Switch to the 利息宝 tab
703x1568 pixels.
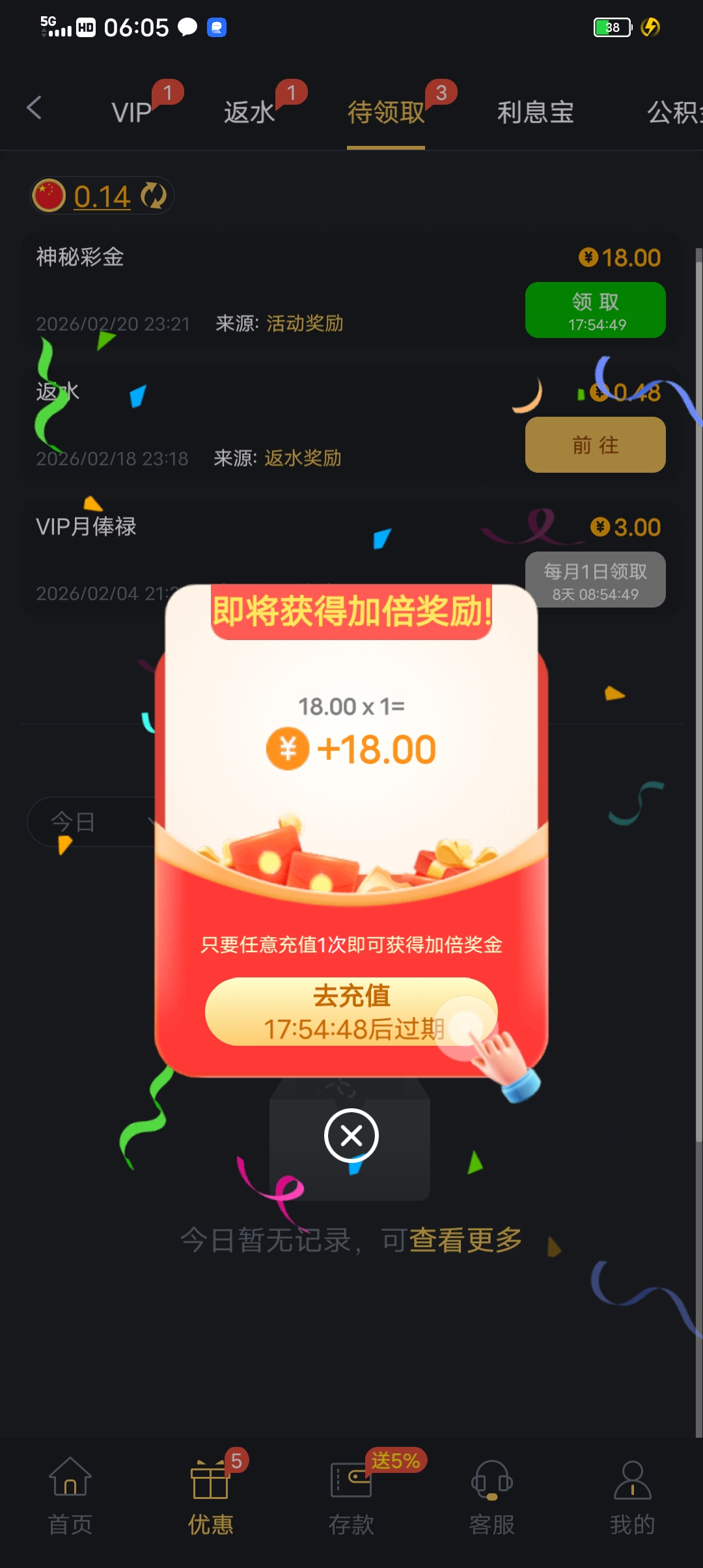[535, 112]
